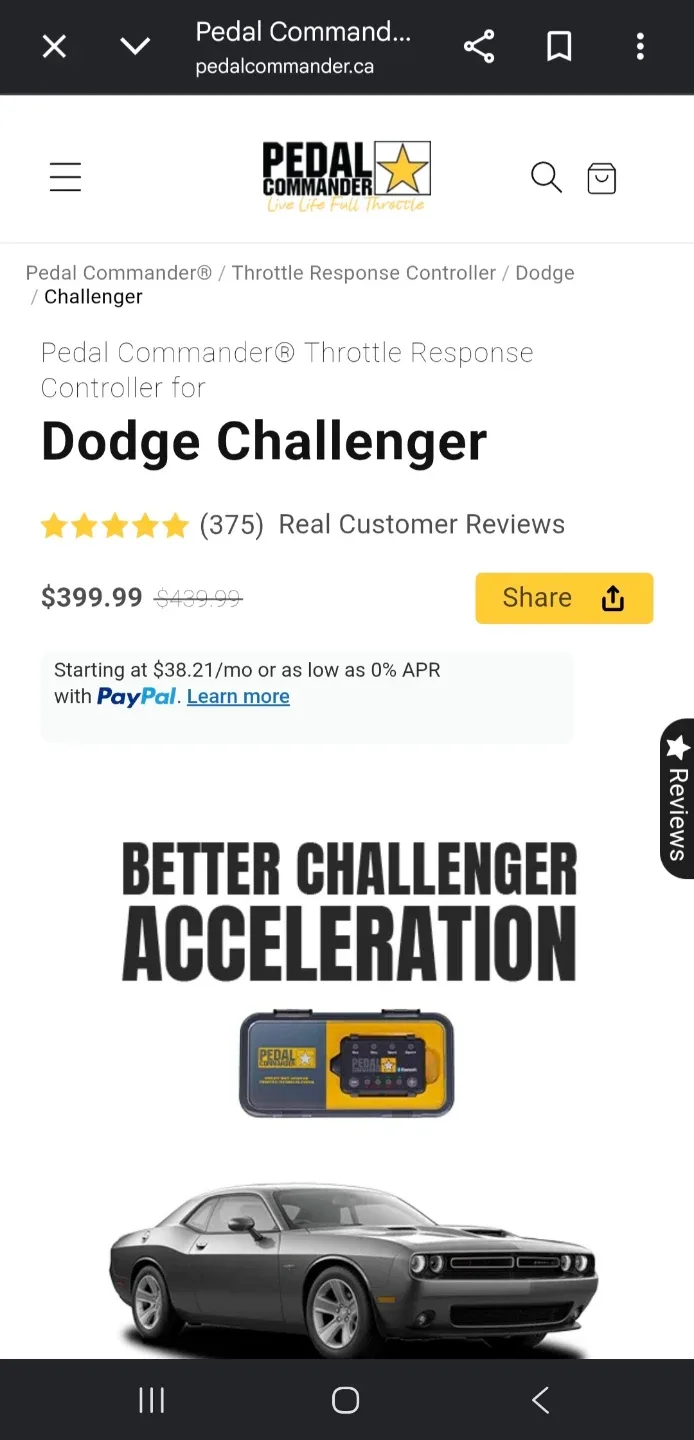
Task: Tap the Pedal Commander logo
Action: click(x=346, y=176)
